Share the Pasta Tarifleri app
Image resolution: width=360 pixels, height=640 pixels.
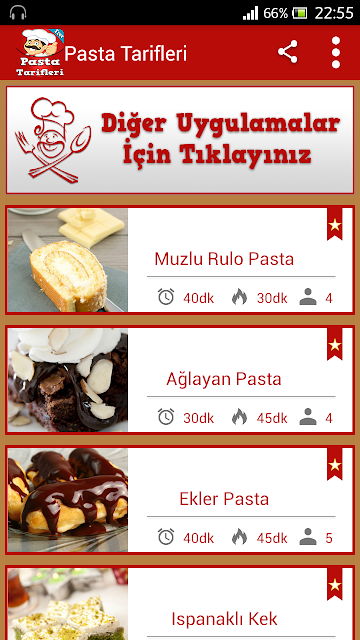click(288, 52)
